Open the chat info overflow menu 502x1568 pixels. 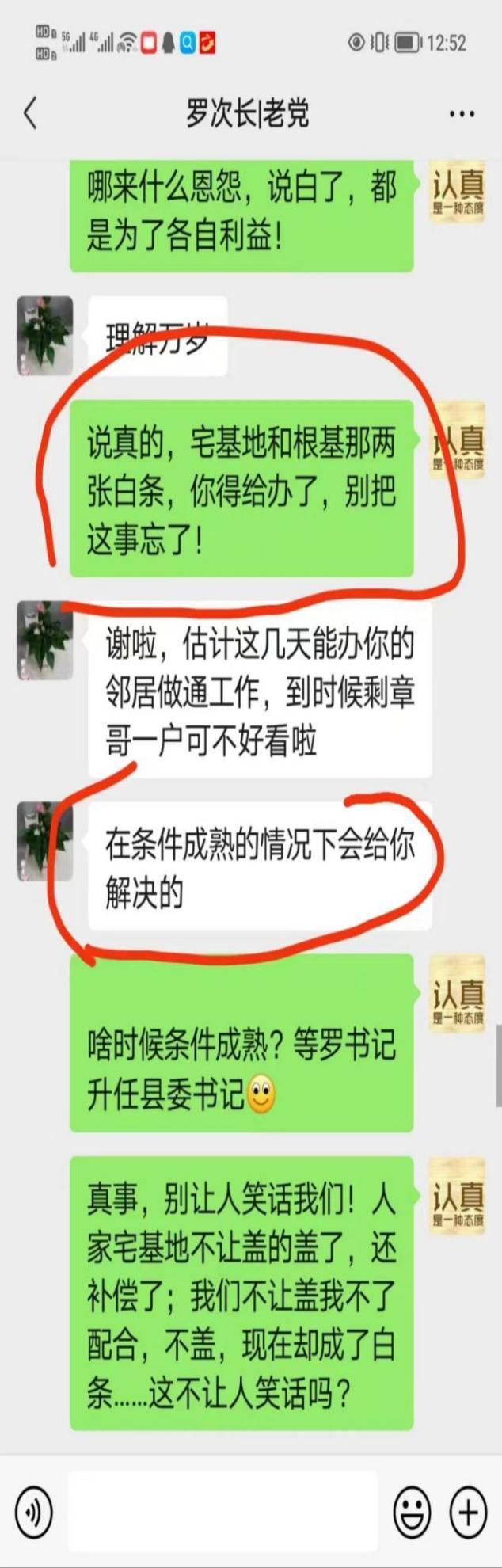pyautogui.click(x=462, y=114)
